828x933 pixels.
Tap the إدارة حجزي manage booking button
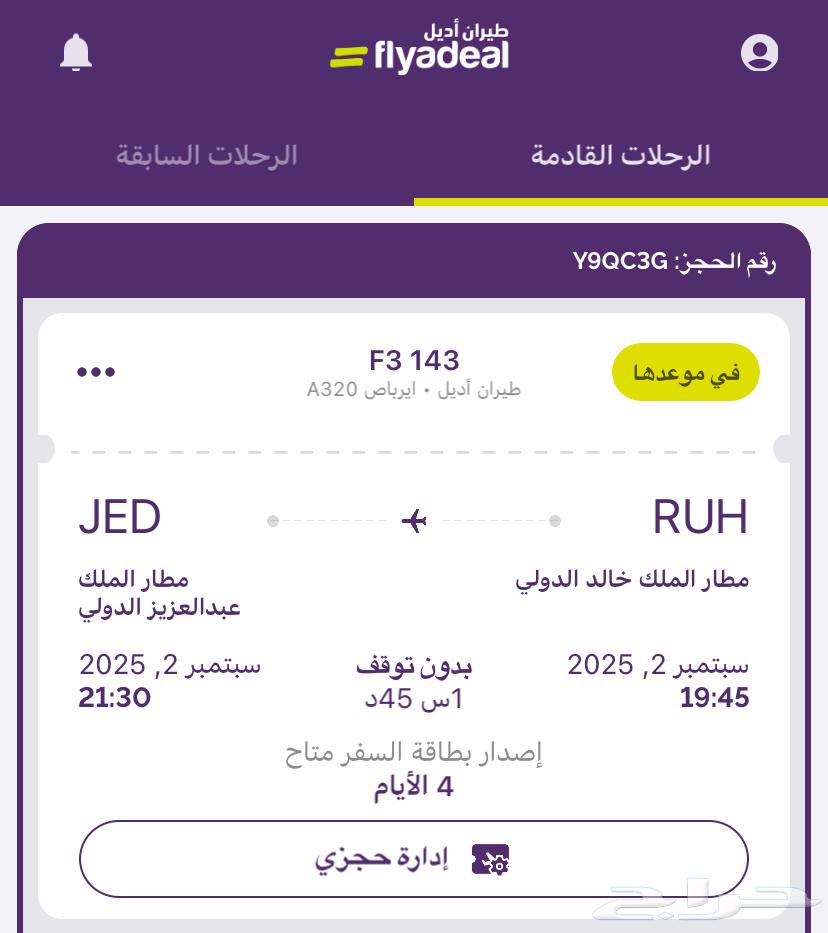[414, 858]
